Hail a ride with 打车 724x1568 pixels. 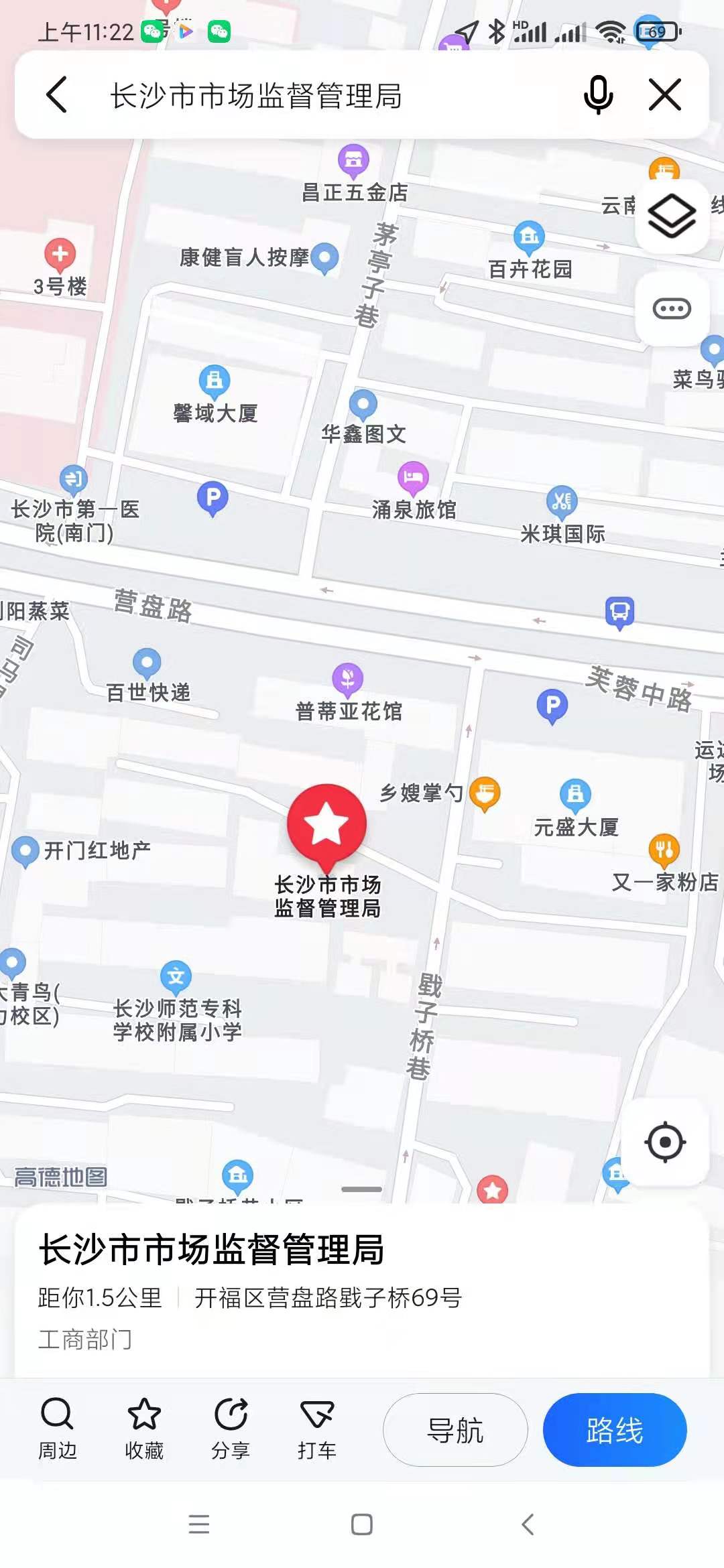[x=316, y=1429]
